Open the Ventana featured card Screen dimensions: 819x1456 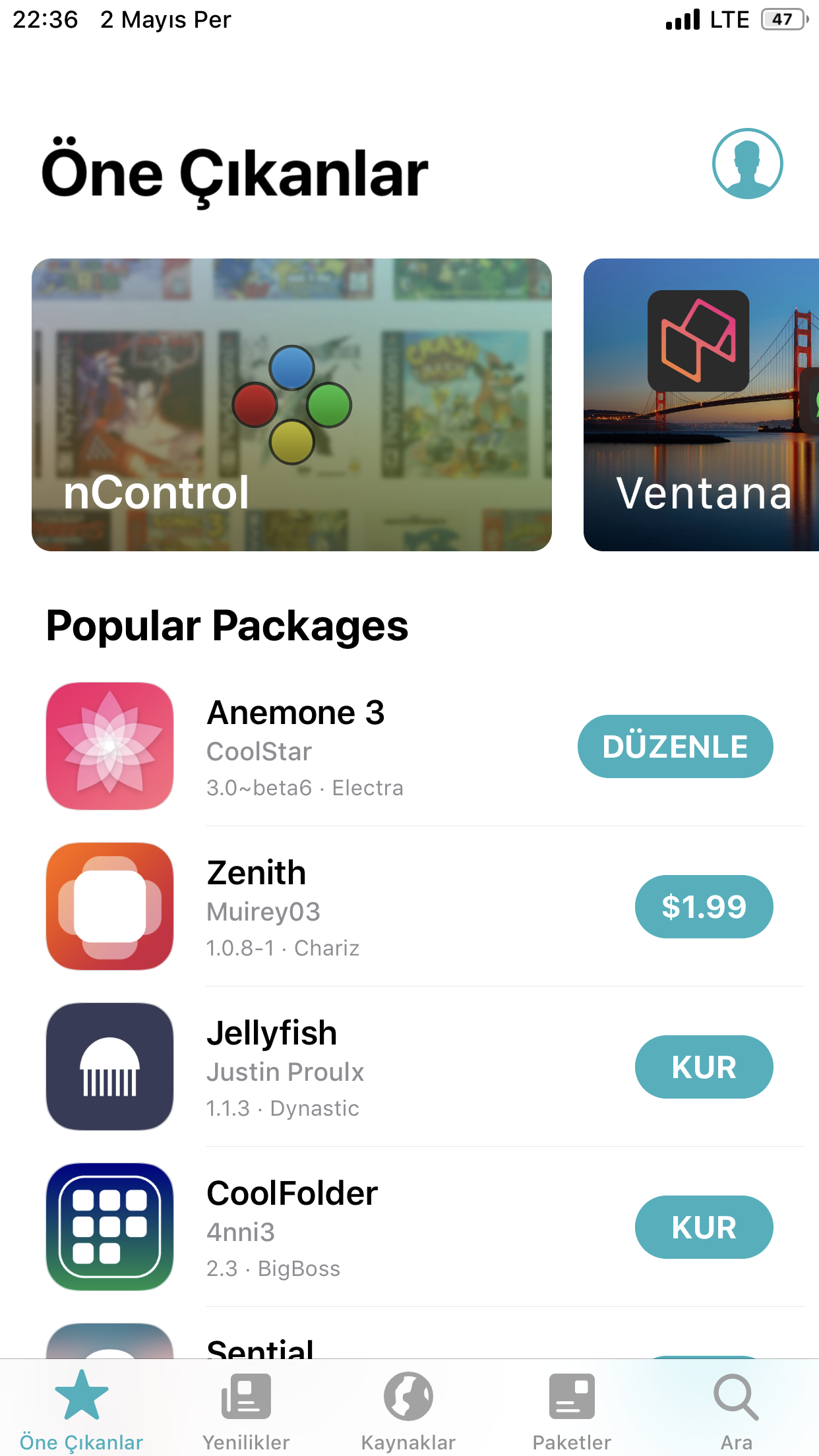click(x=701, y=404)
